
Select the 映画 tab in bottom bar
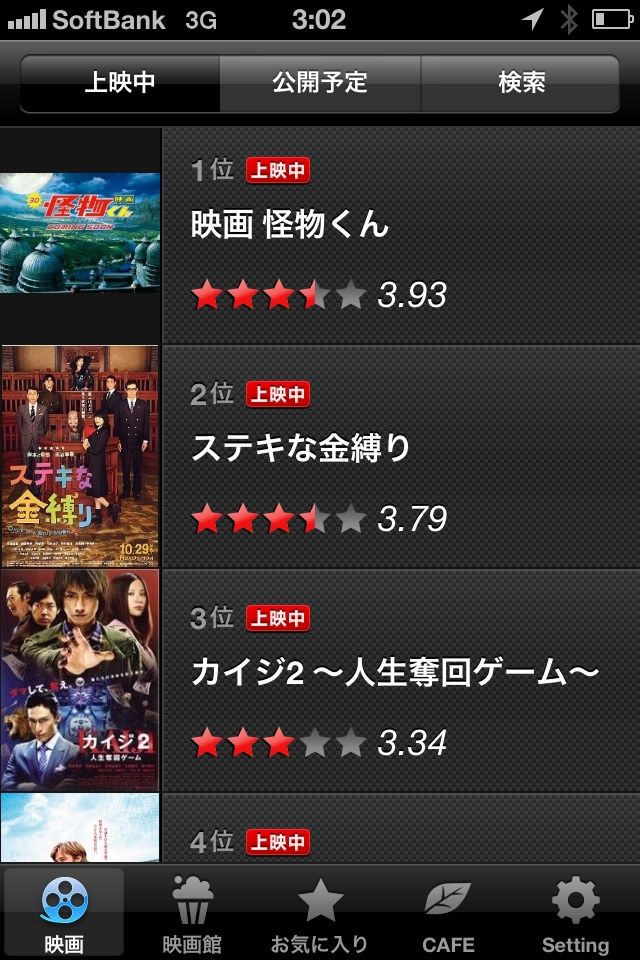click(x=64, y=912)
